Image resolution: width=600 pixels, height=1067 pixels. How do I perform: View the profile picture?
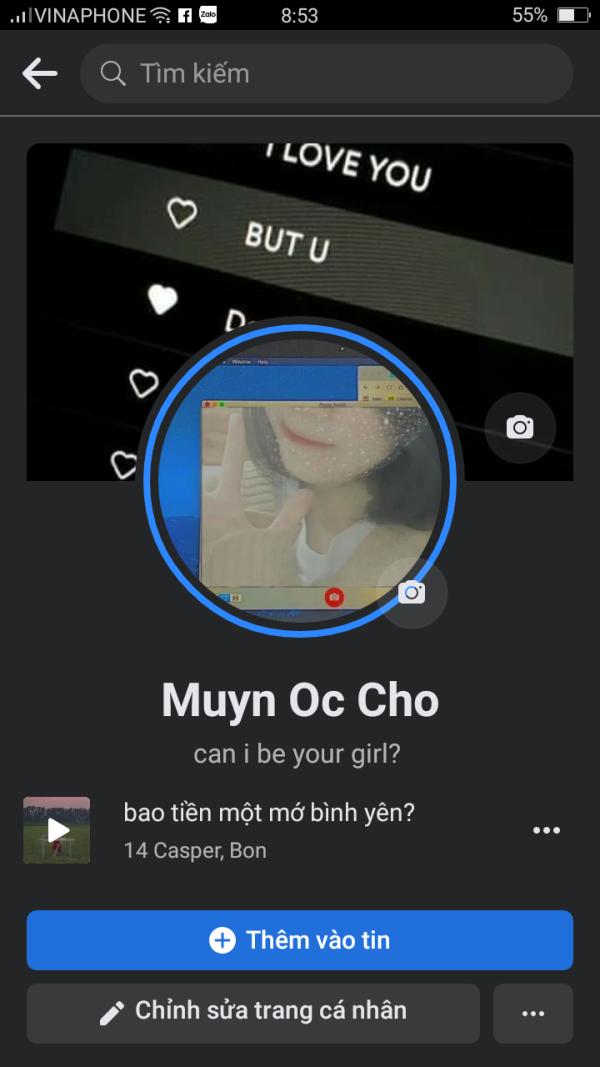click(x=299, y=476)
